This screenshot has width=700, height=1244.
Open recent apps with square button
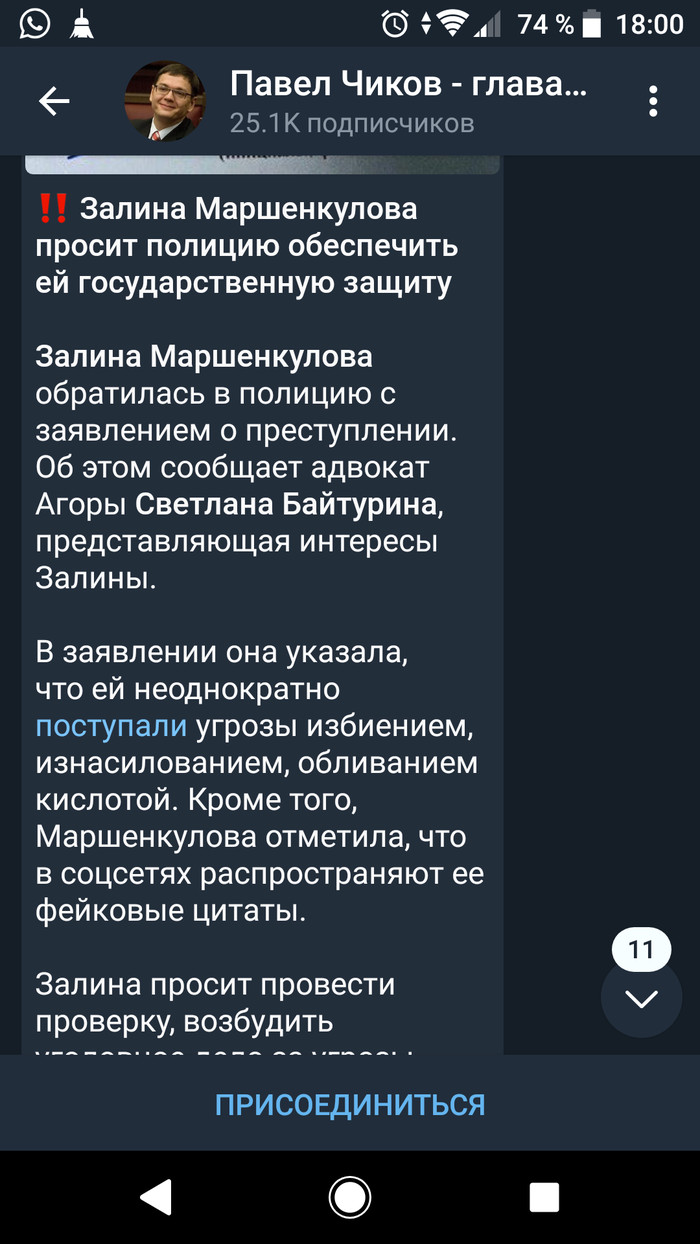click(x=544, y=1196)
